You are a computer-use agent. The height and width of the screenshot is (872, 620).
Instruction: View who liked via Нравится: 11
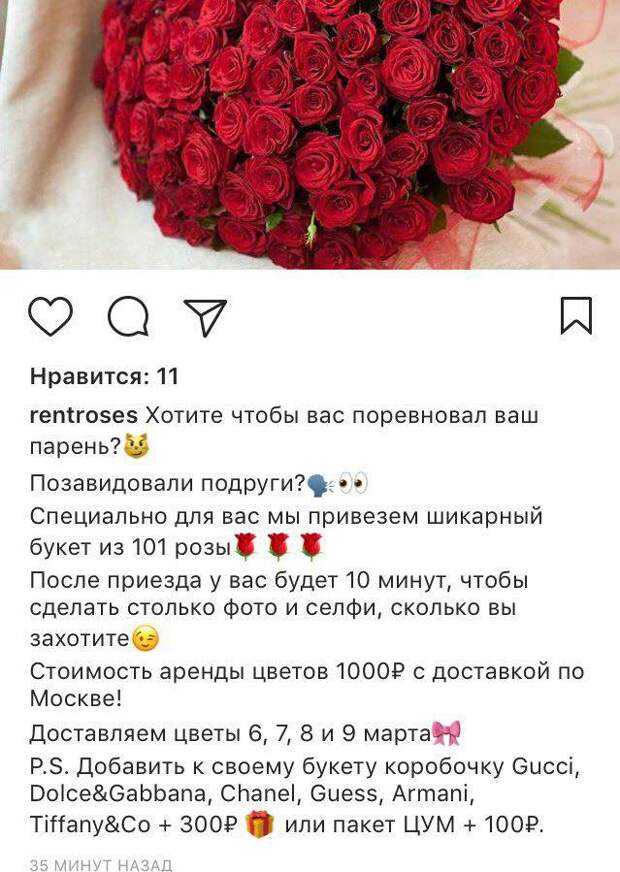104,377
